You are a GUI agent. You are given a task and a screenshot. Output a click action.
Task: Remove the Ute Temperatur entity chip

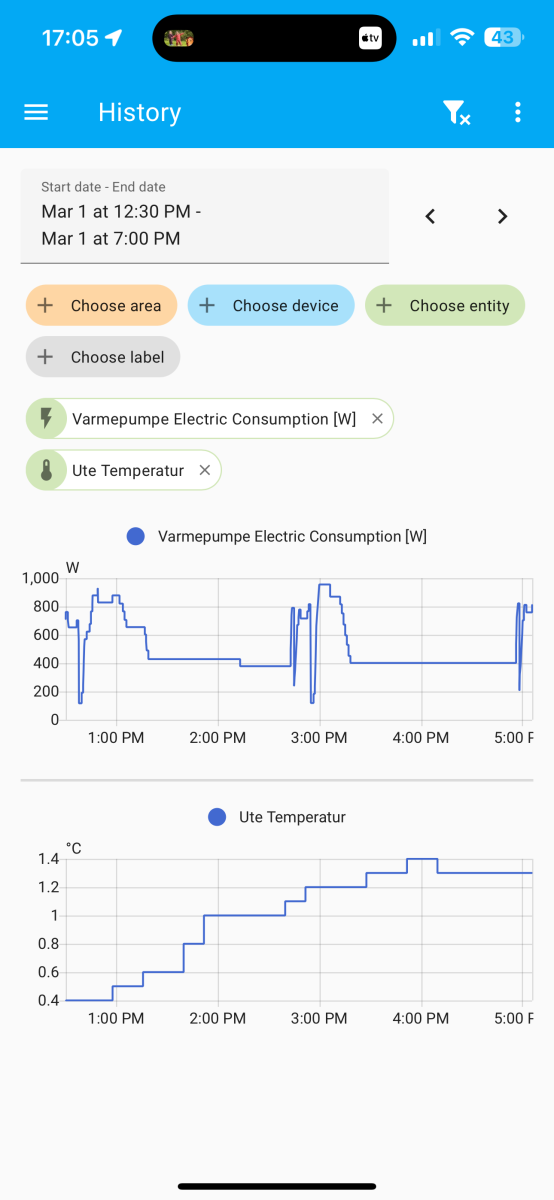204,470
